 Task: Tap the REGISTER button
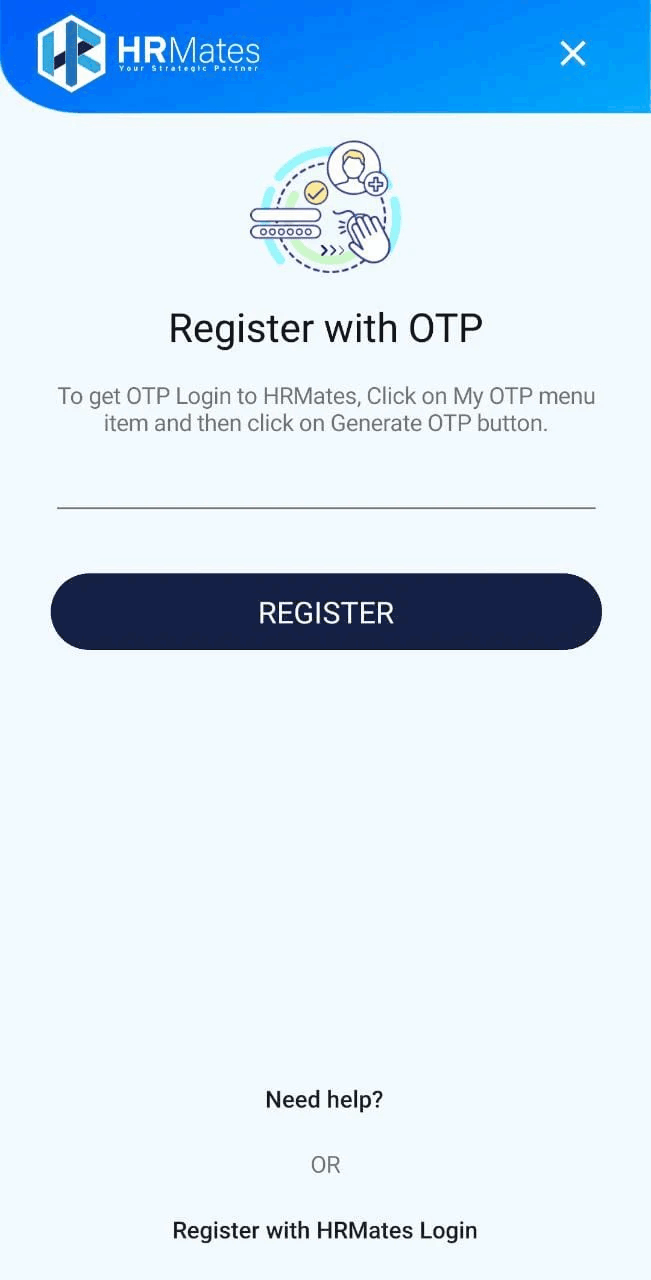(326, 612)
